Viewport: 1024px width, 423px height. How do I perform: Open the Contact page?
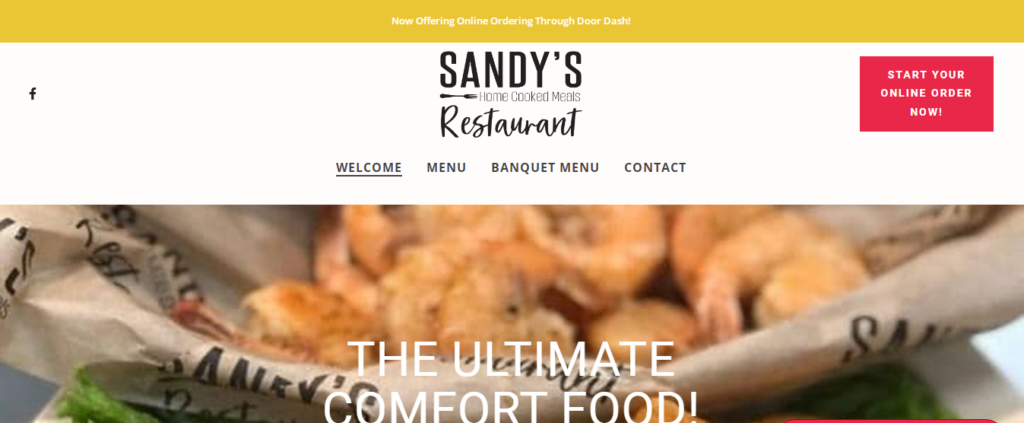(x=655, y=168)
